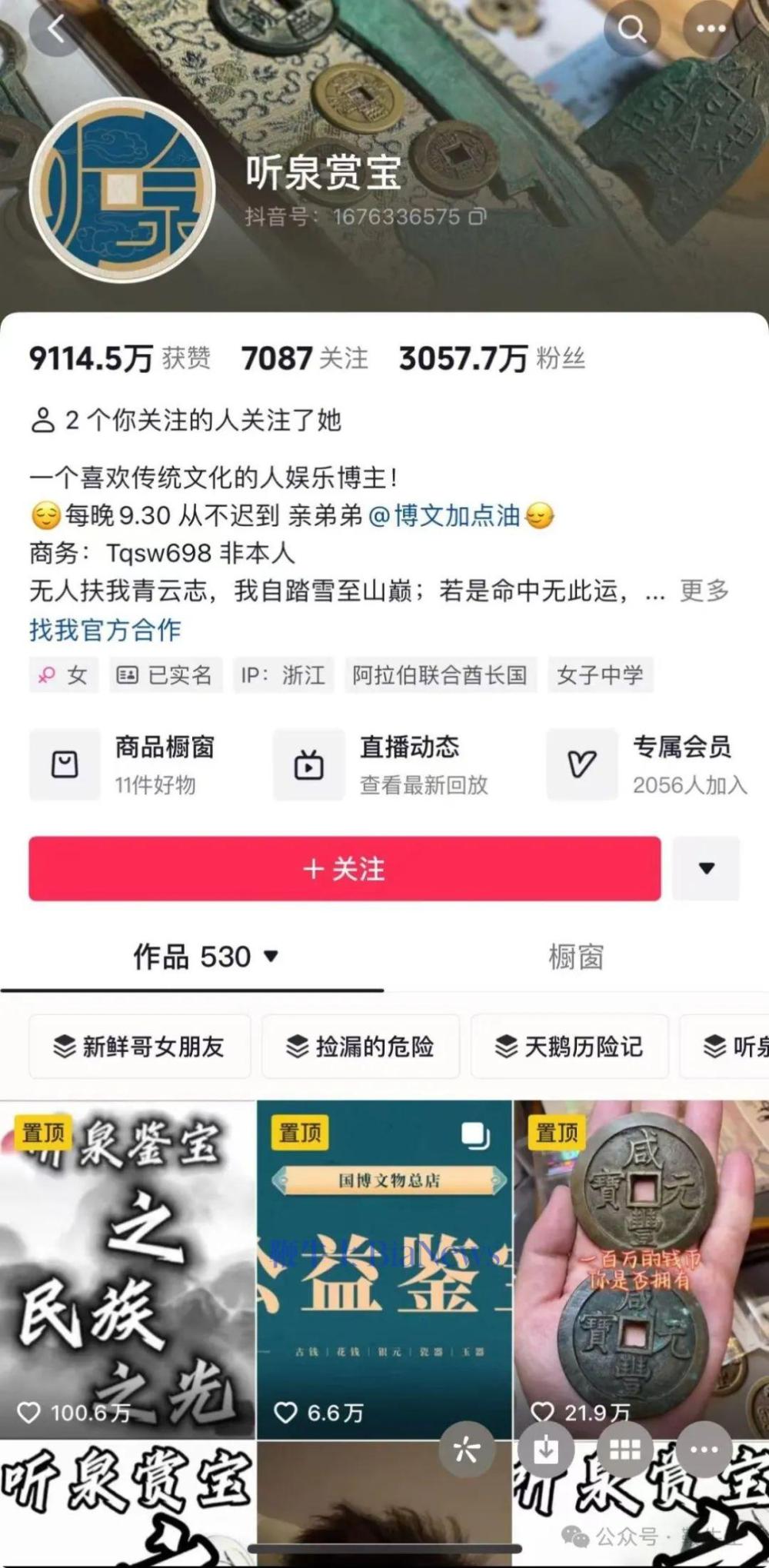Expand the dropdown arrow beside 关注
The image size is (769, 1568).
coord(706,868)
